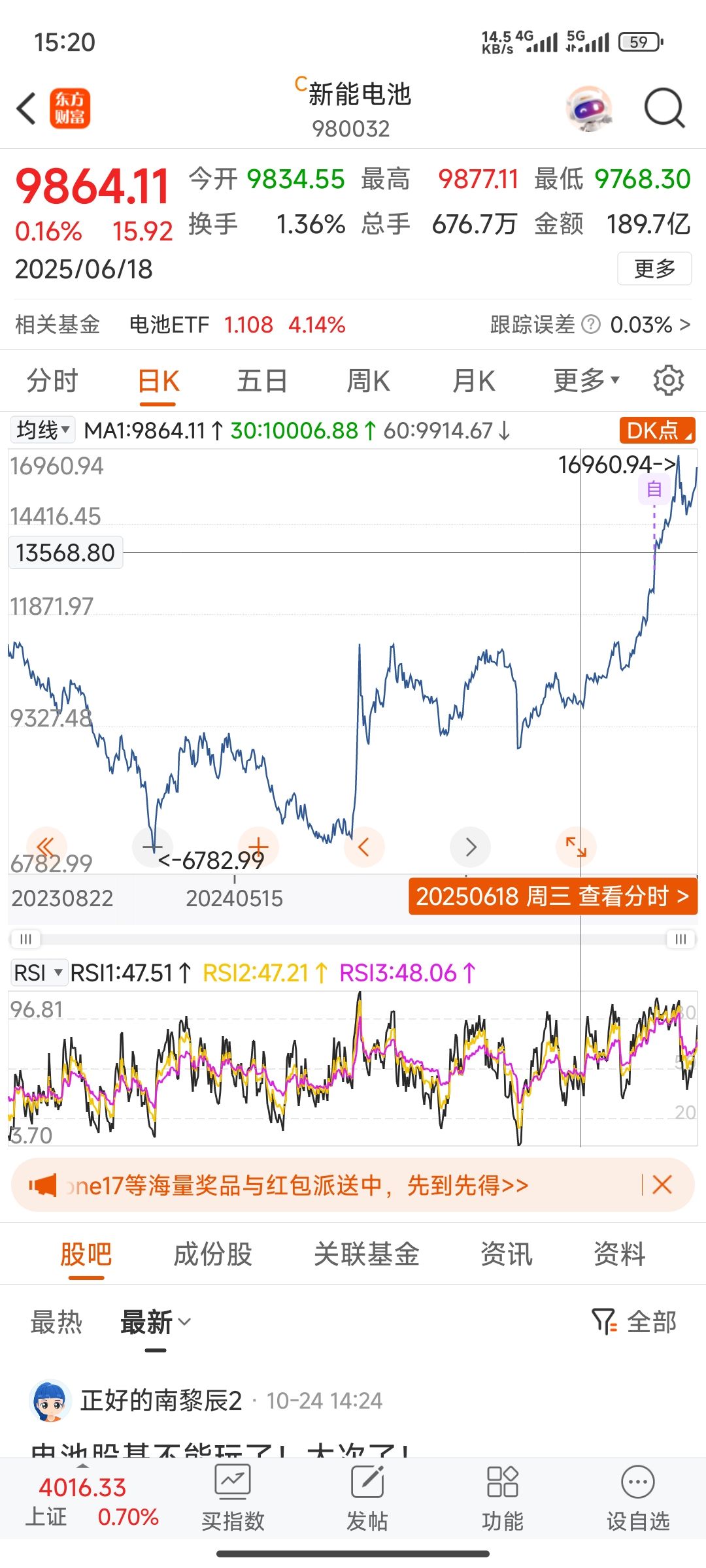Toggle the DK点 button
Image resolution: width=706 pixels, height=1568 pixels.
pyautogui.click(x=656, y=430)
